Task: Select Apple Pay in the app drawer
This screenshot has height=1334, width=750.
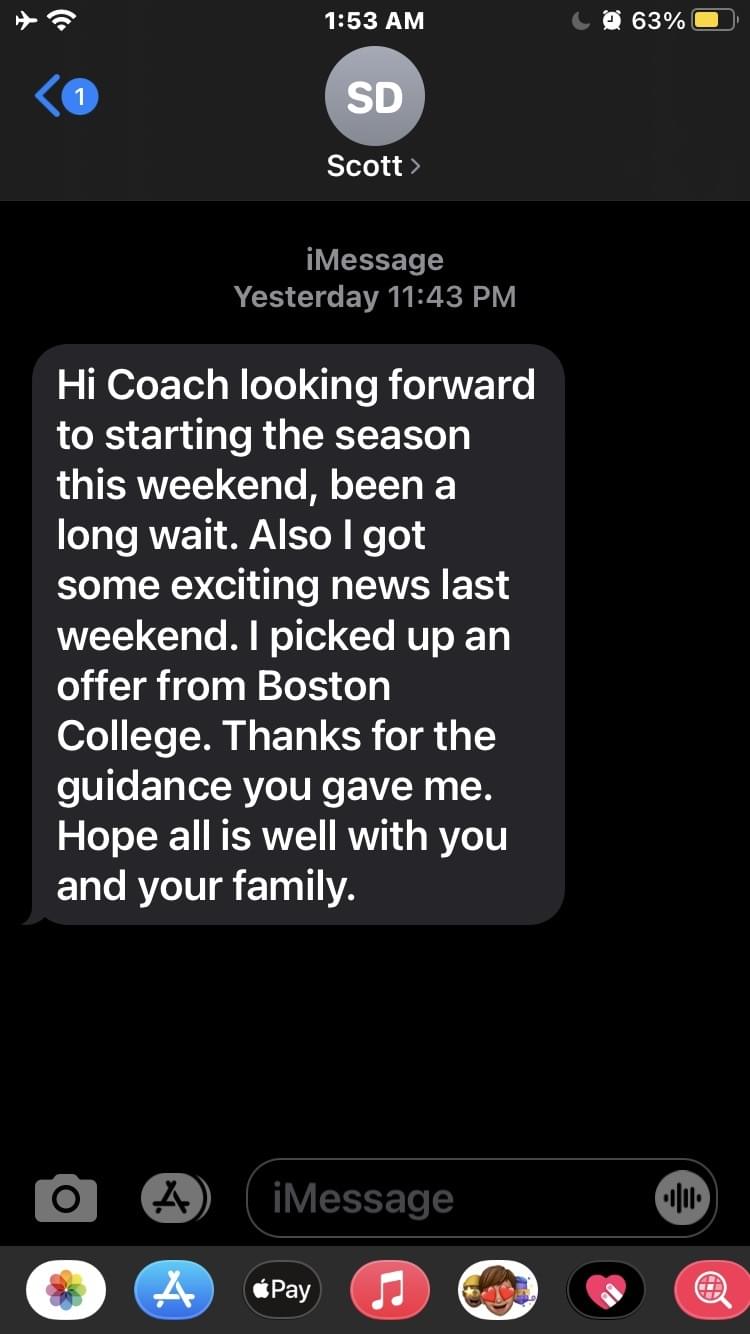Action: click(x=282, y=1290)
